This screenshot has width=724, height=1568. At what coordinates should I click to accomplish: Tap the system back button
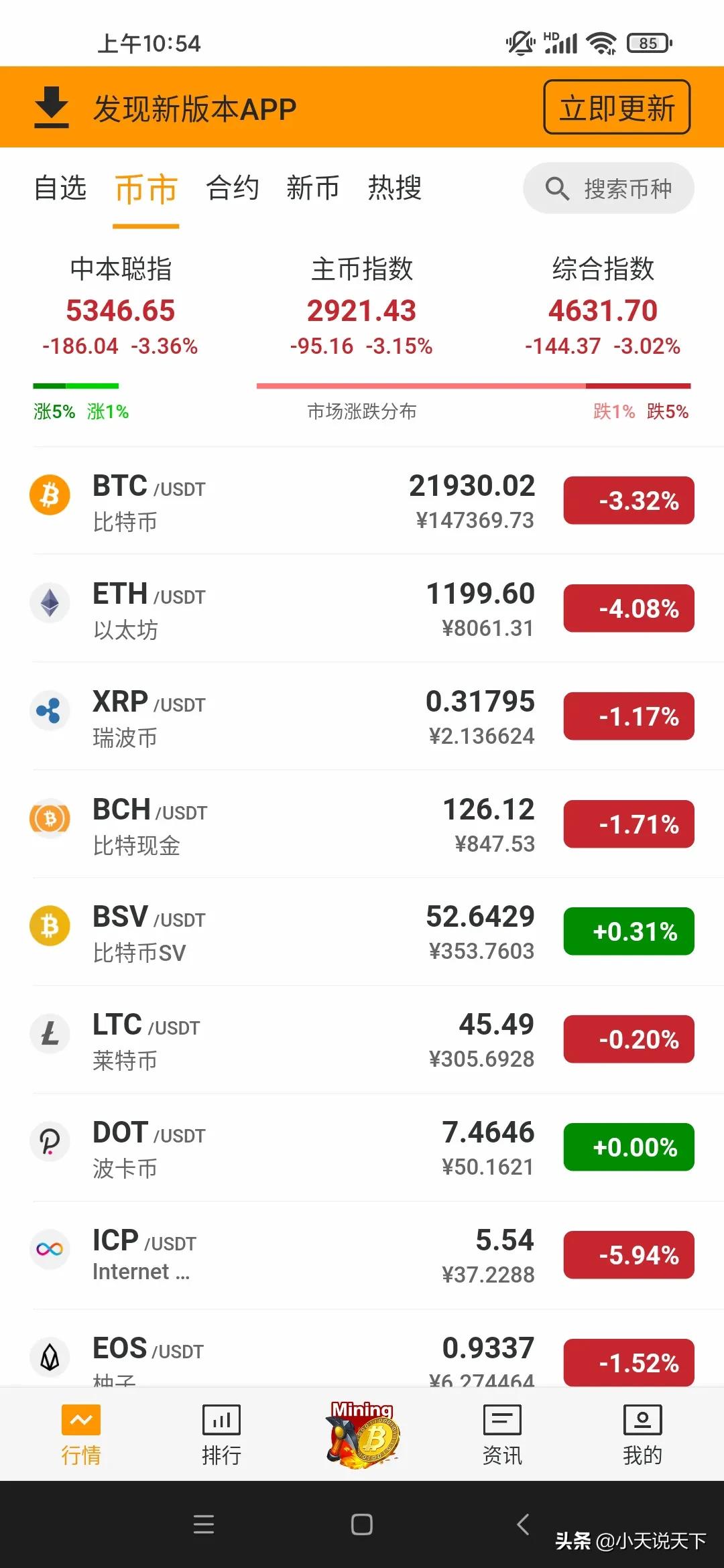pos(524,1524)
